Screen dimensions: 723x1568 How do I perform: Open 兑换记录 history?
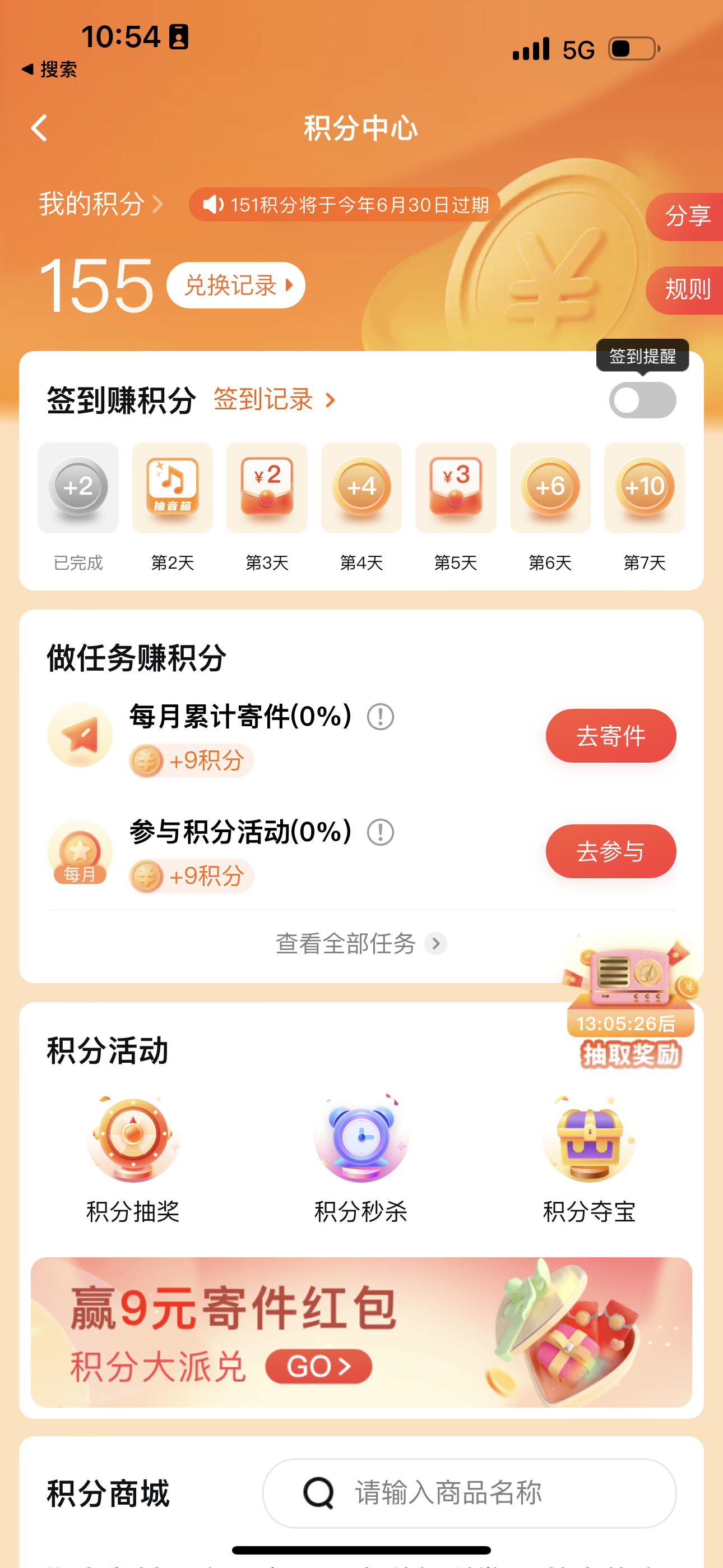tap(235, 285)
